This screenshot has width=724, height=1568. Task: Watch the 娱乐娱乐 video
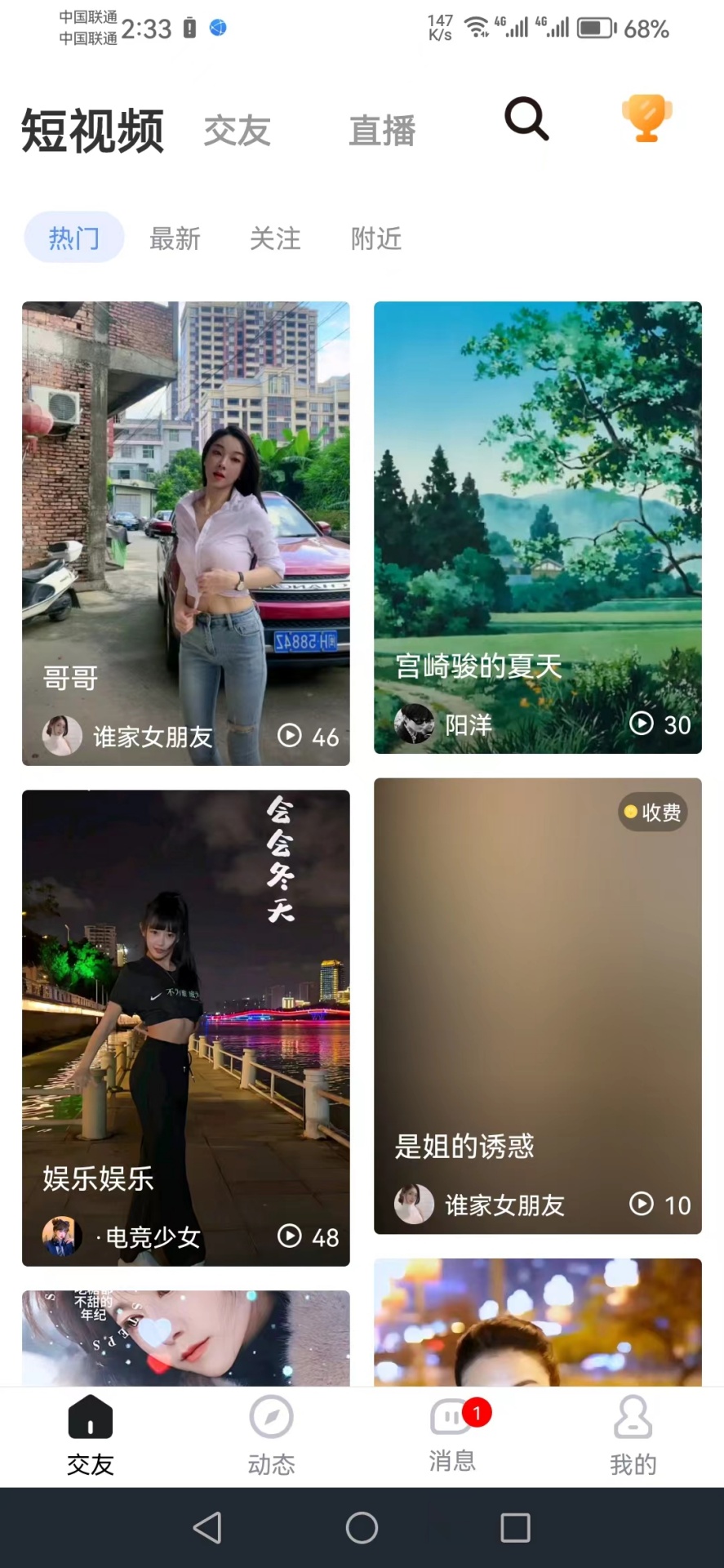(x=186, y=1027)
